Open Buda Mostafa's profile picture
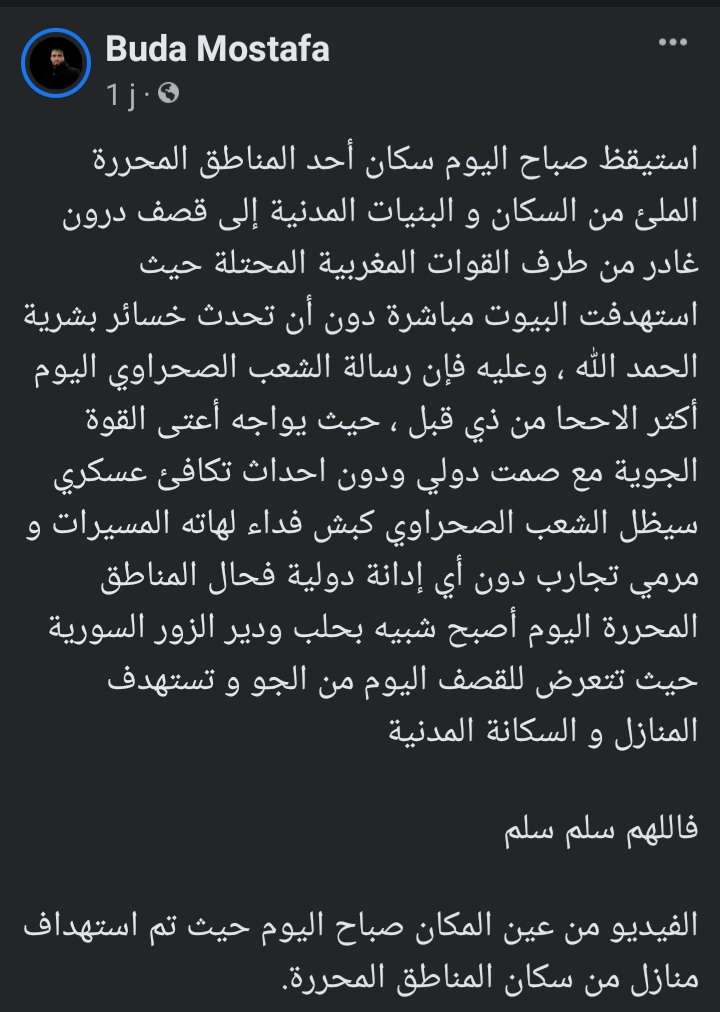 56,63
